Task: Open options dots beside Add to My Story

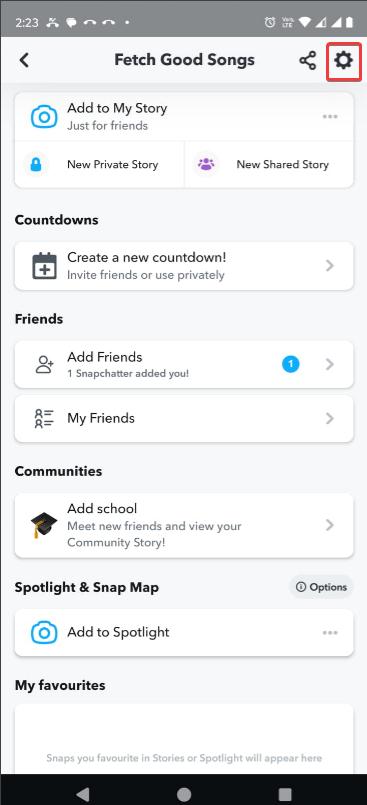Action: [330, 117]
